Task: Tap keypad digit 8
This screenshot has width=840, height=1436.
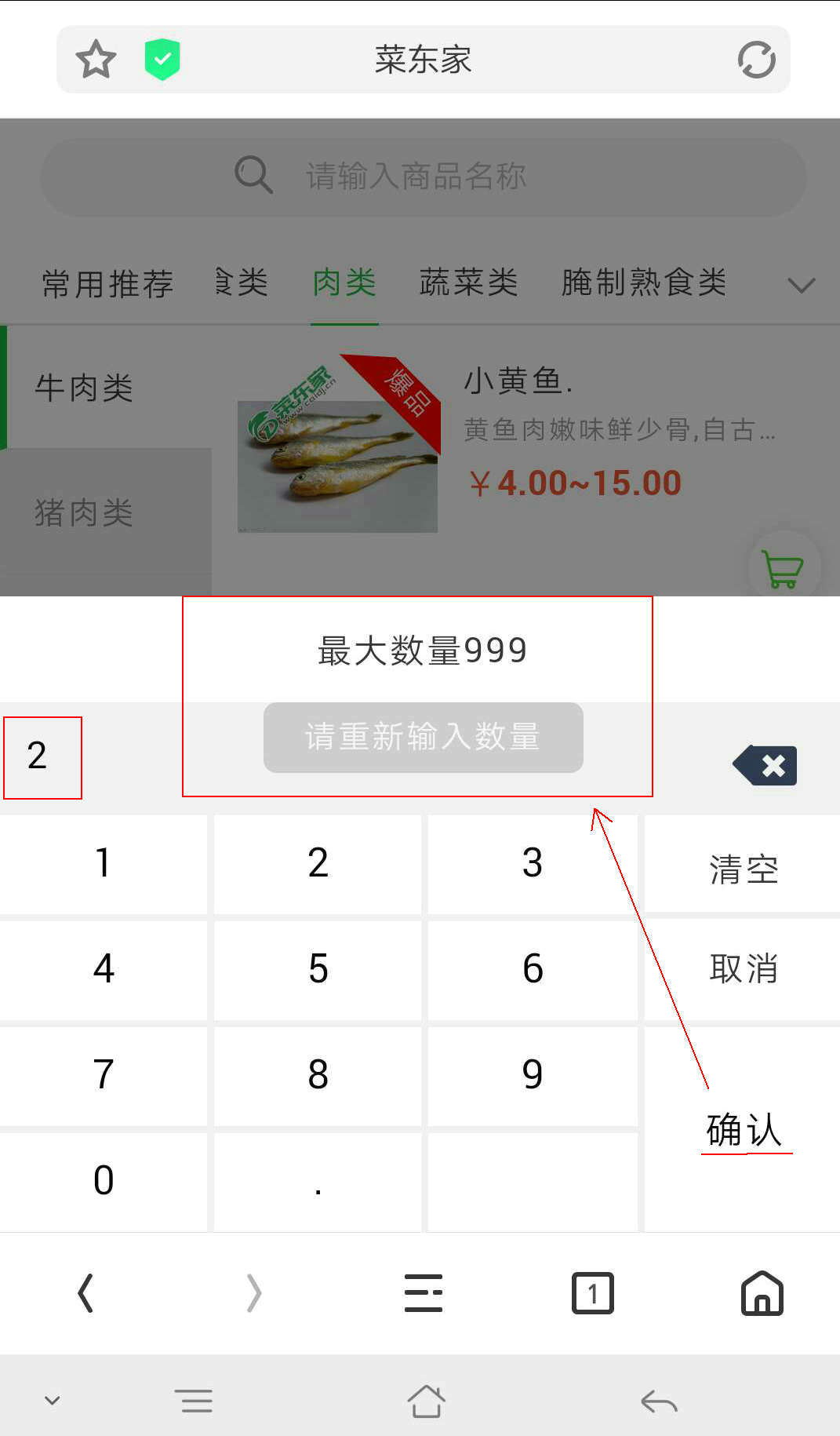Action: (318, 1074)
